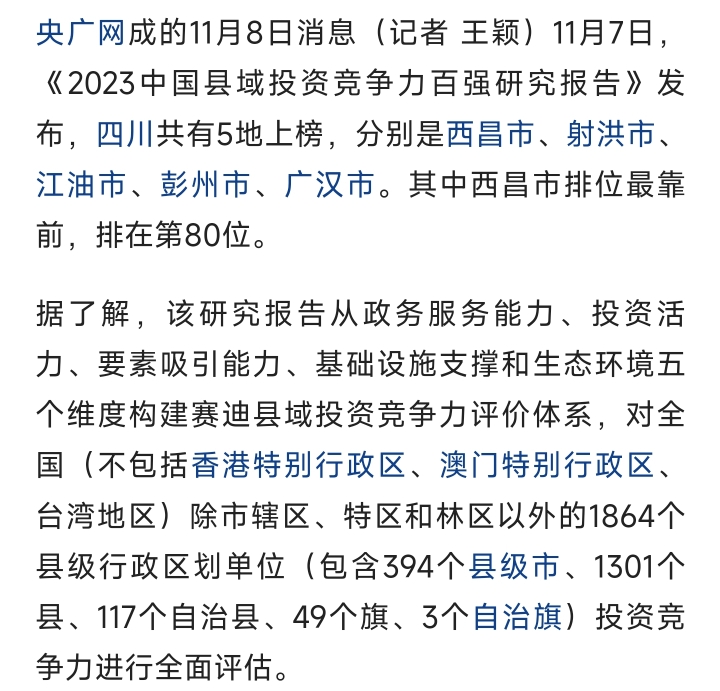Follow the 自治旗 link

[x=518, y=619]
